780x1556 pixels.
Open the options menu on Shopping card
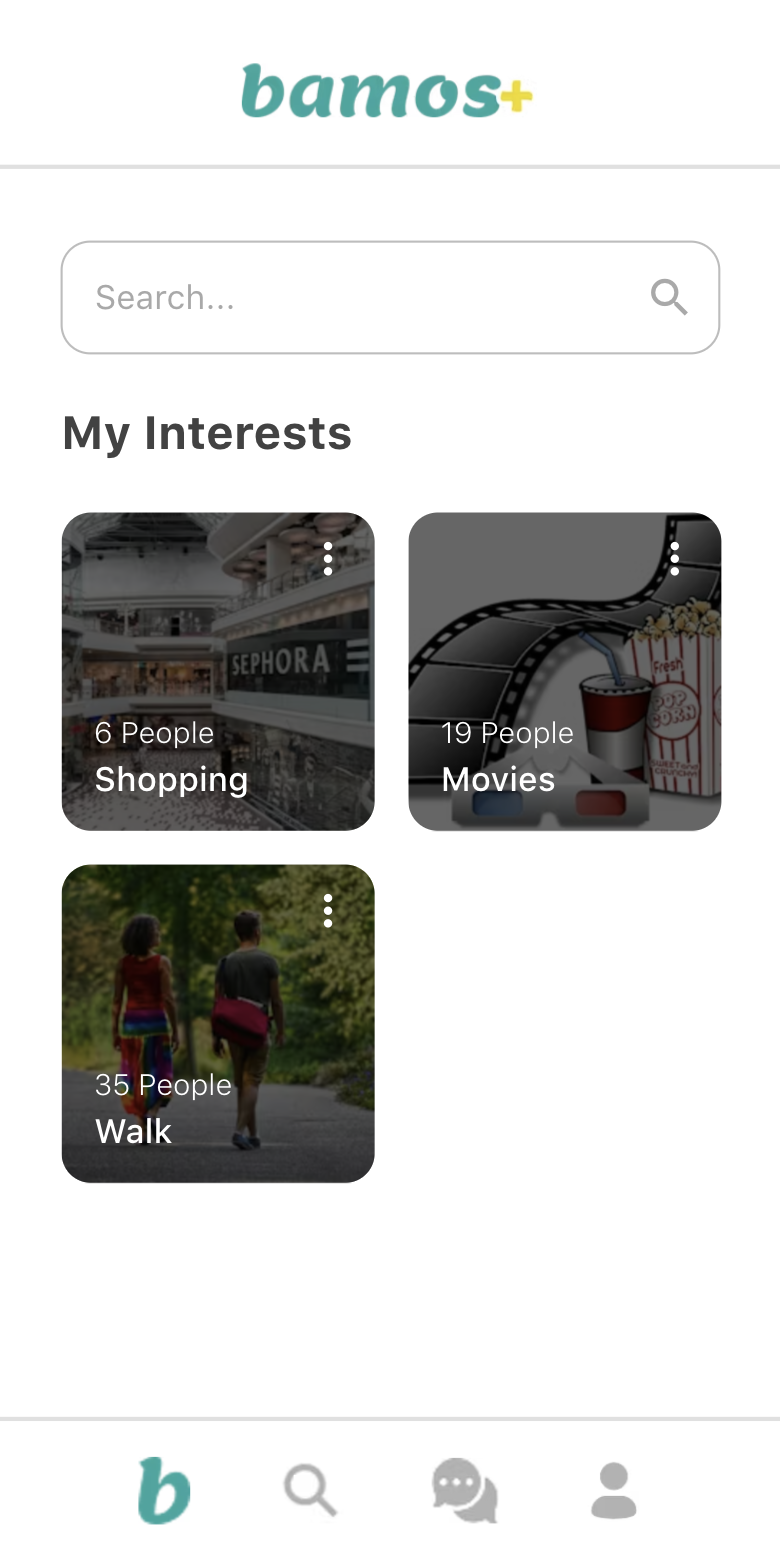click(328, 559)
